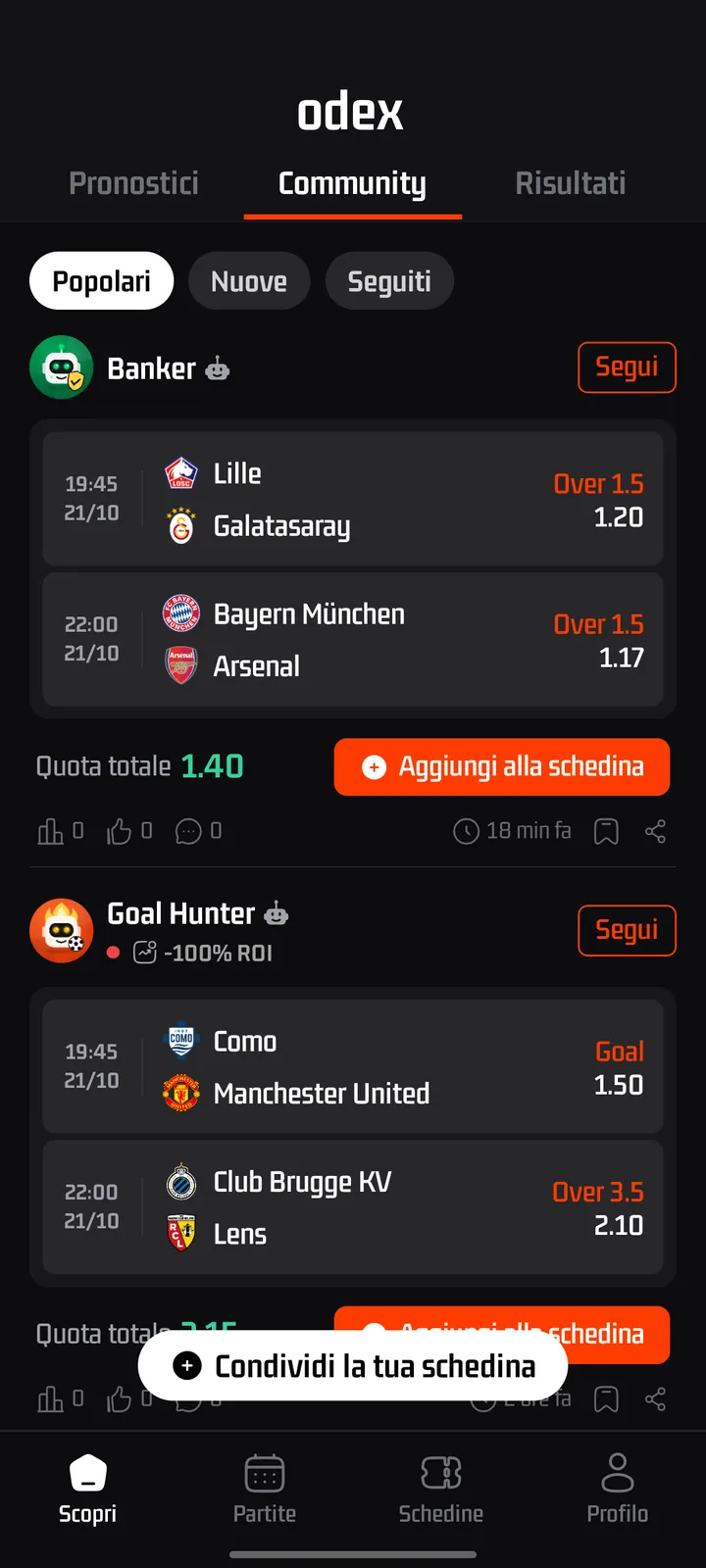Open the Club Brugge KV vs Lens match
This screenshot has width=706, height=1568.
pyautogui.click(x=353, y=1206)
